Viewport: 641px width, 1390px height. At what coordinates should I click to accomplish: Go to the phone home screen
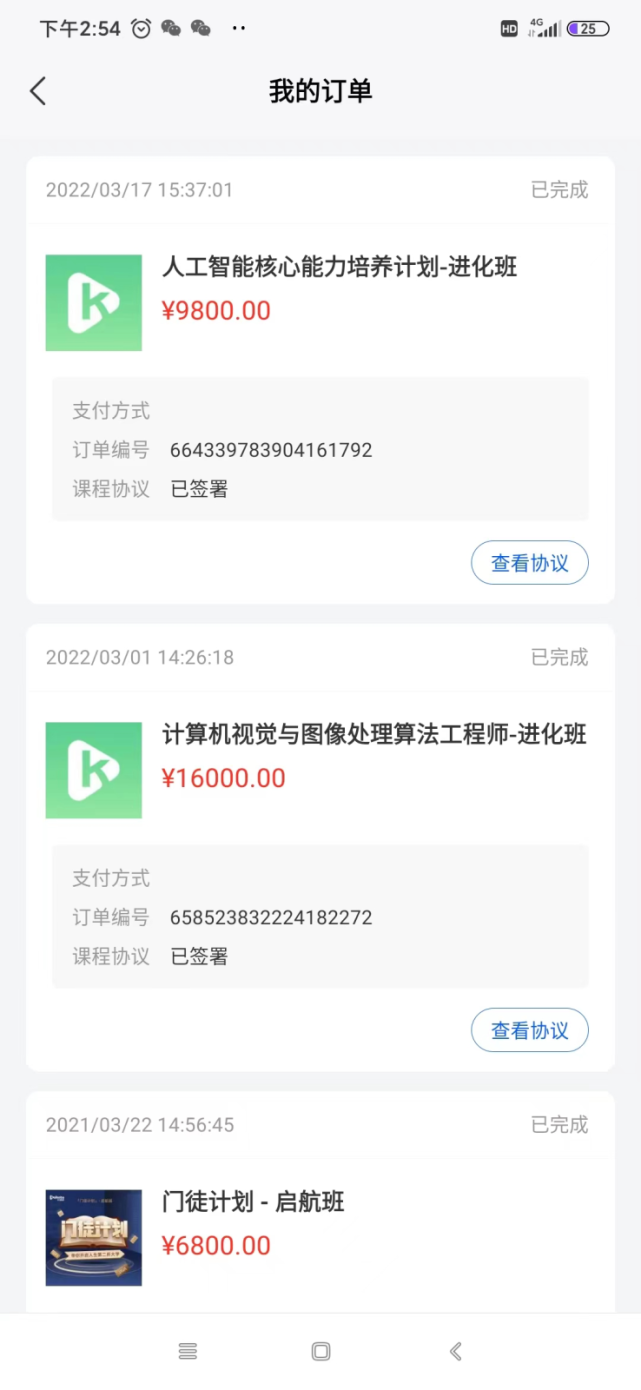(x=321, y=1352)
